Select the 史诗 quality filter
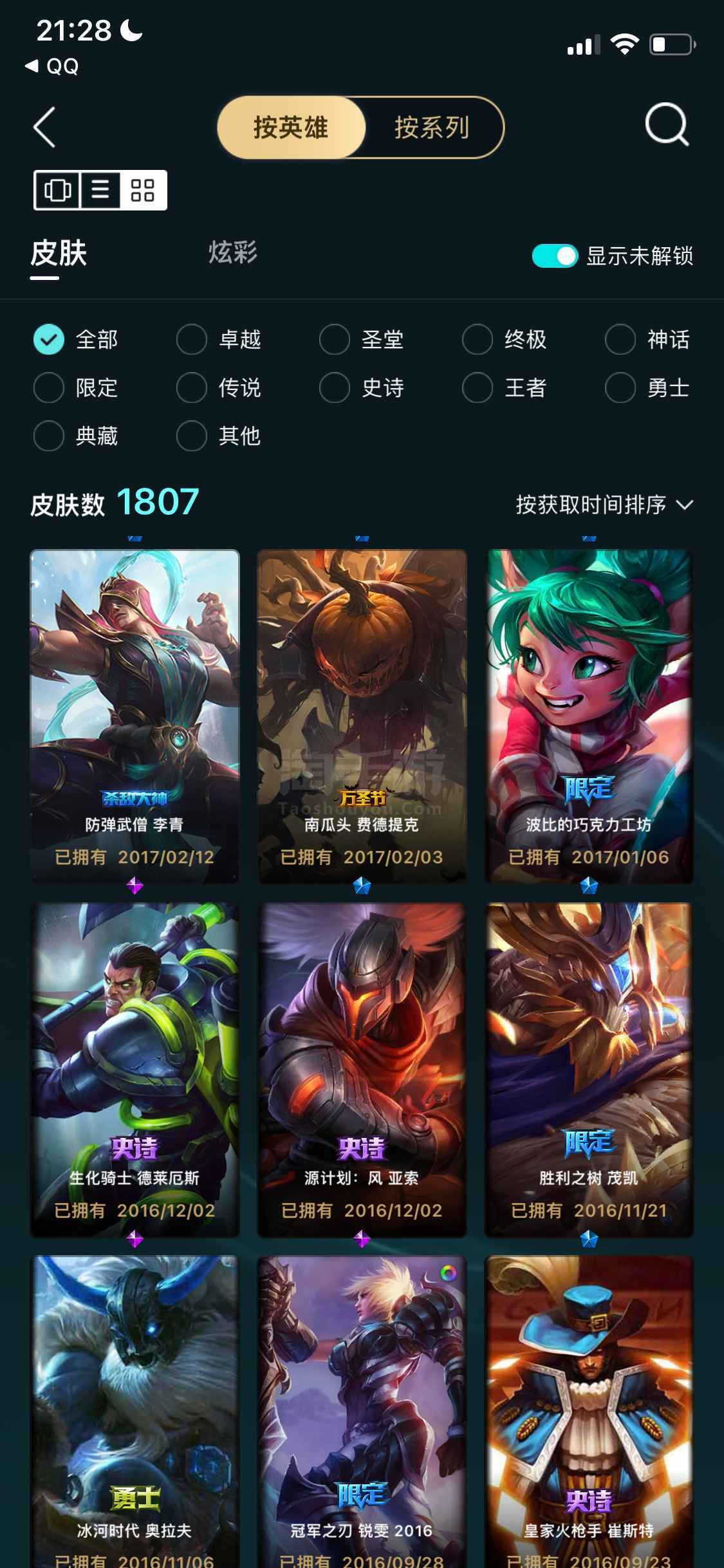Viewport: 724px width, 1568px height. click(x=362, y=387)
